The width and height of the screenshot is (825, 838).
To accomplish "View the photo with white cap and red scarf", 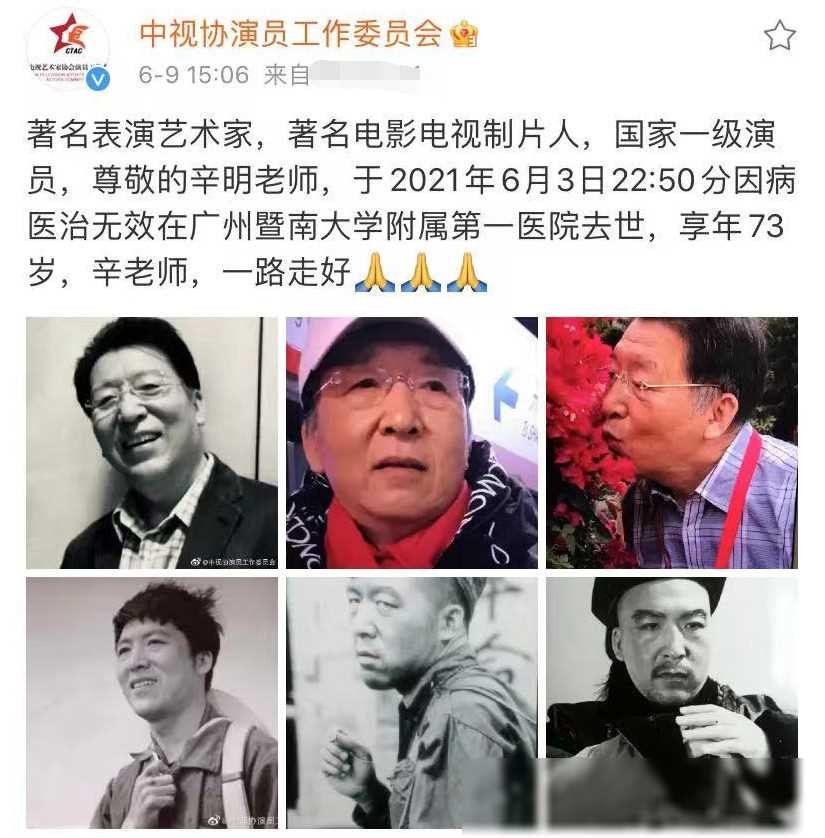I will 412,443.
